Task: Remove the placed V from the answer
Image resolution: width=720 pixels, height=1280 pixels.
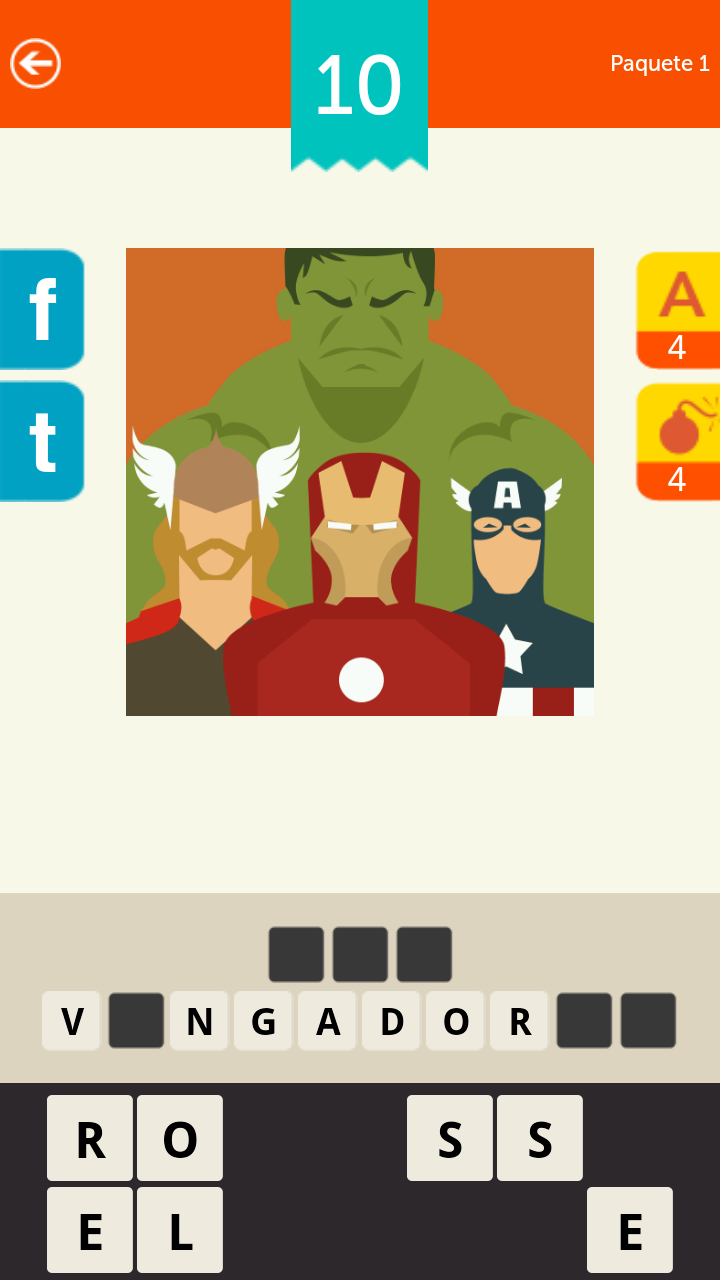Action: point(71,1021)
